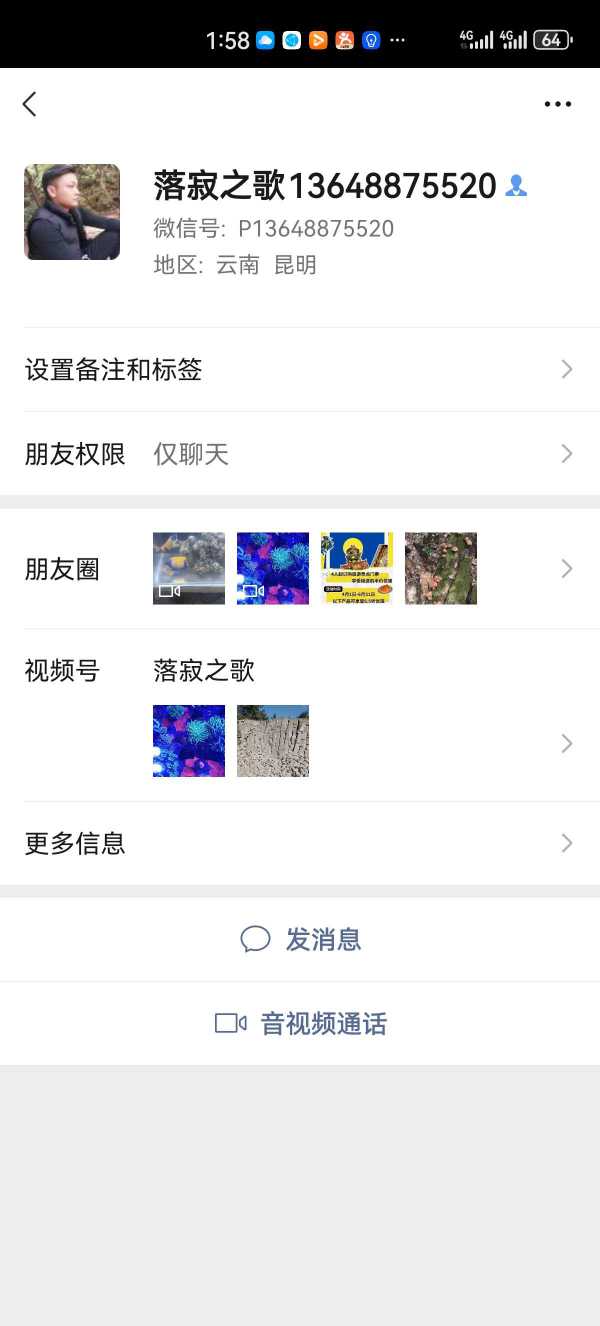Open the 朋友圈 moments row
600x1326 pixels.
click(300, 569)
